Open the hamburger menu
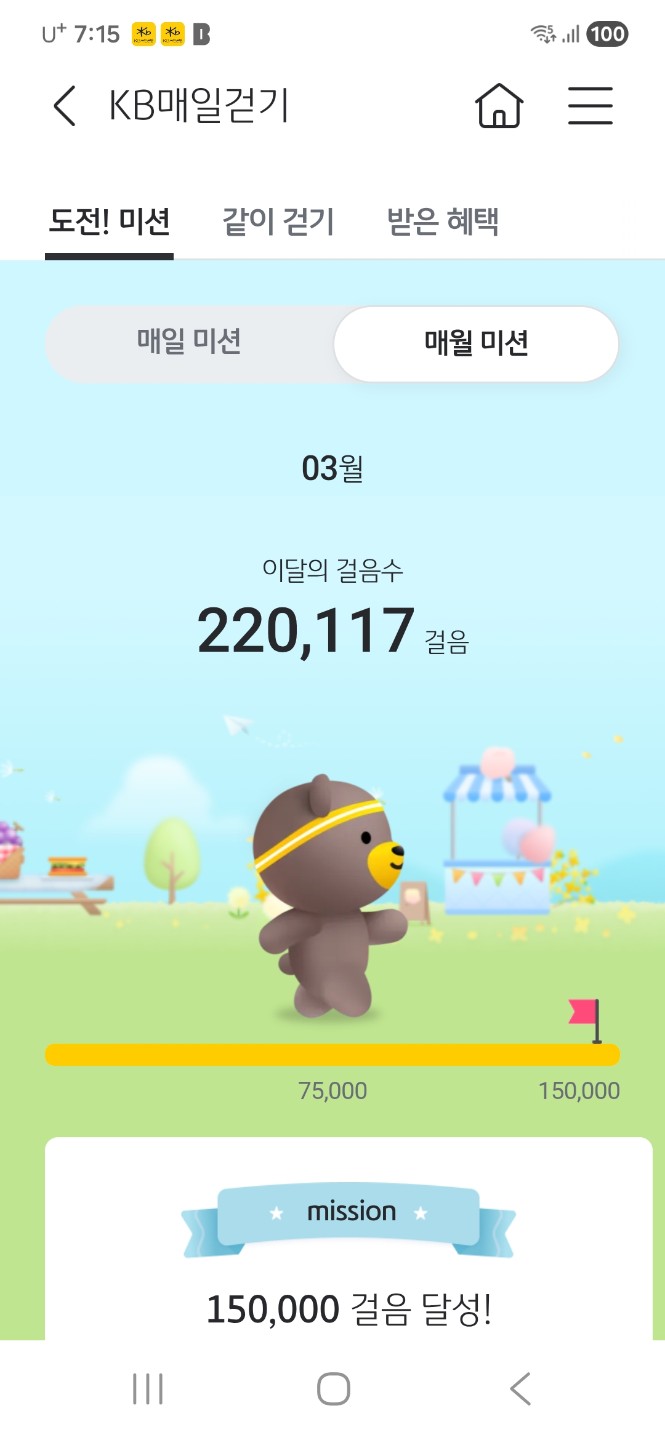The height and width of the screenshot is (1440, 665). coord(590,106)
